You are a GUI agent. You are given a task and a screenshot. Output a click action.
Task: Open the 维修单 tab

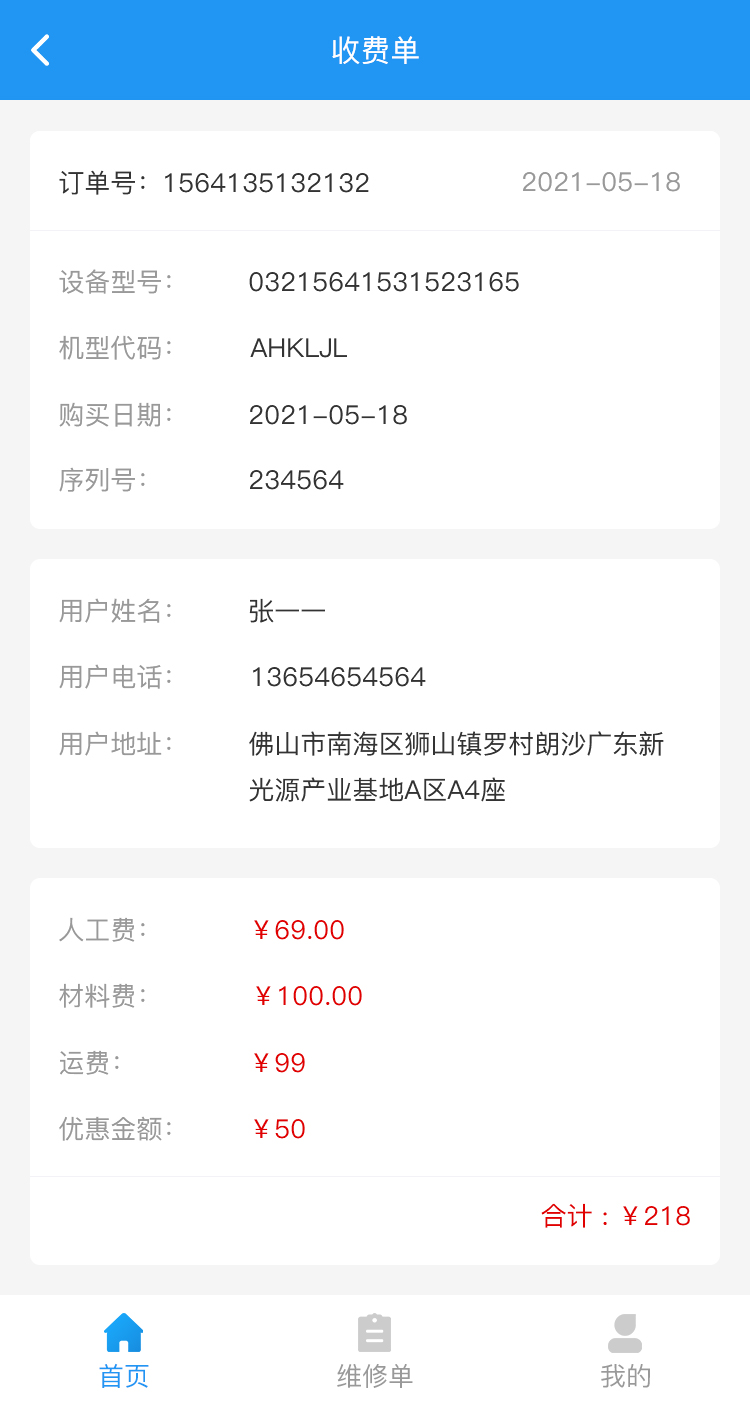375,1350
